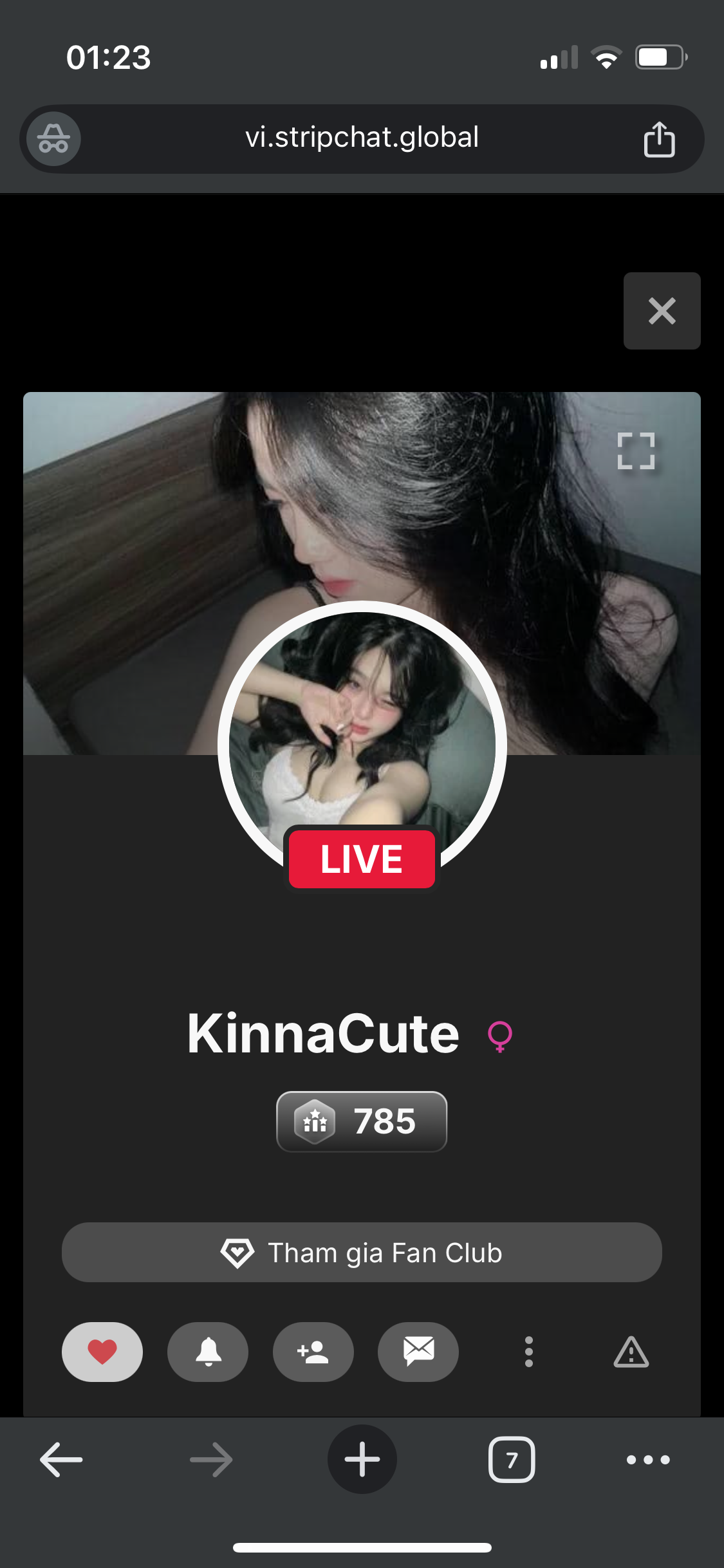Open the three-dot more options menu

point(528,1352)
